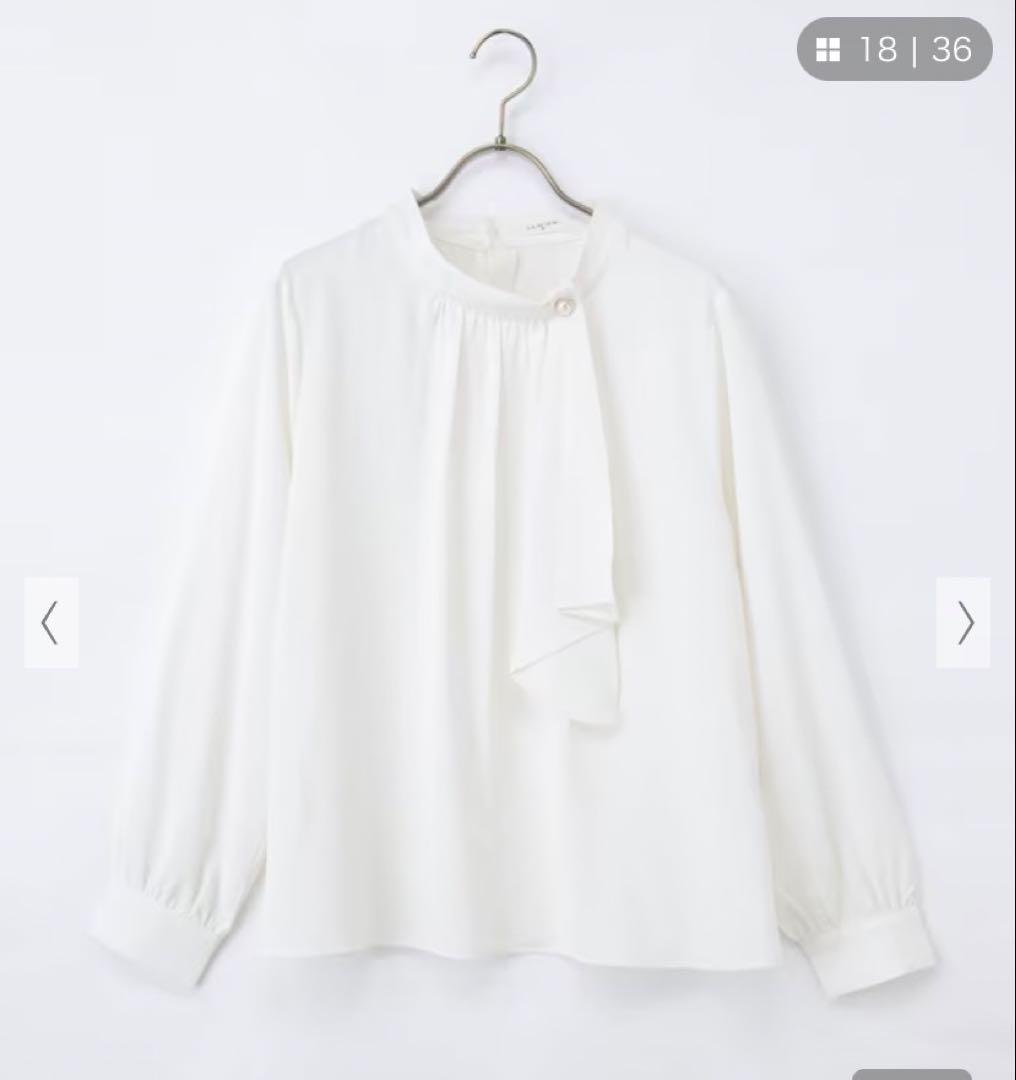Viewport: 1016px width, 1080px height.
Task: Show the next product image
Action: coord(963,623)
